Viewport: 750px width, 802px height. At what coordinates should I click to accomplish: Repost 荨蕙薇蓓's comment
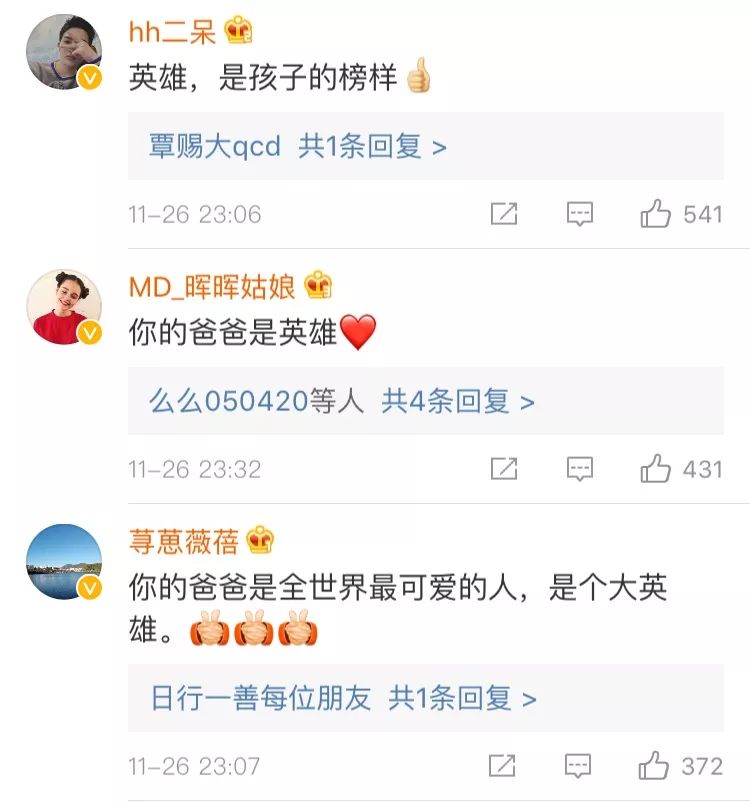click(504, 766)
